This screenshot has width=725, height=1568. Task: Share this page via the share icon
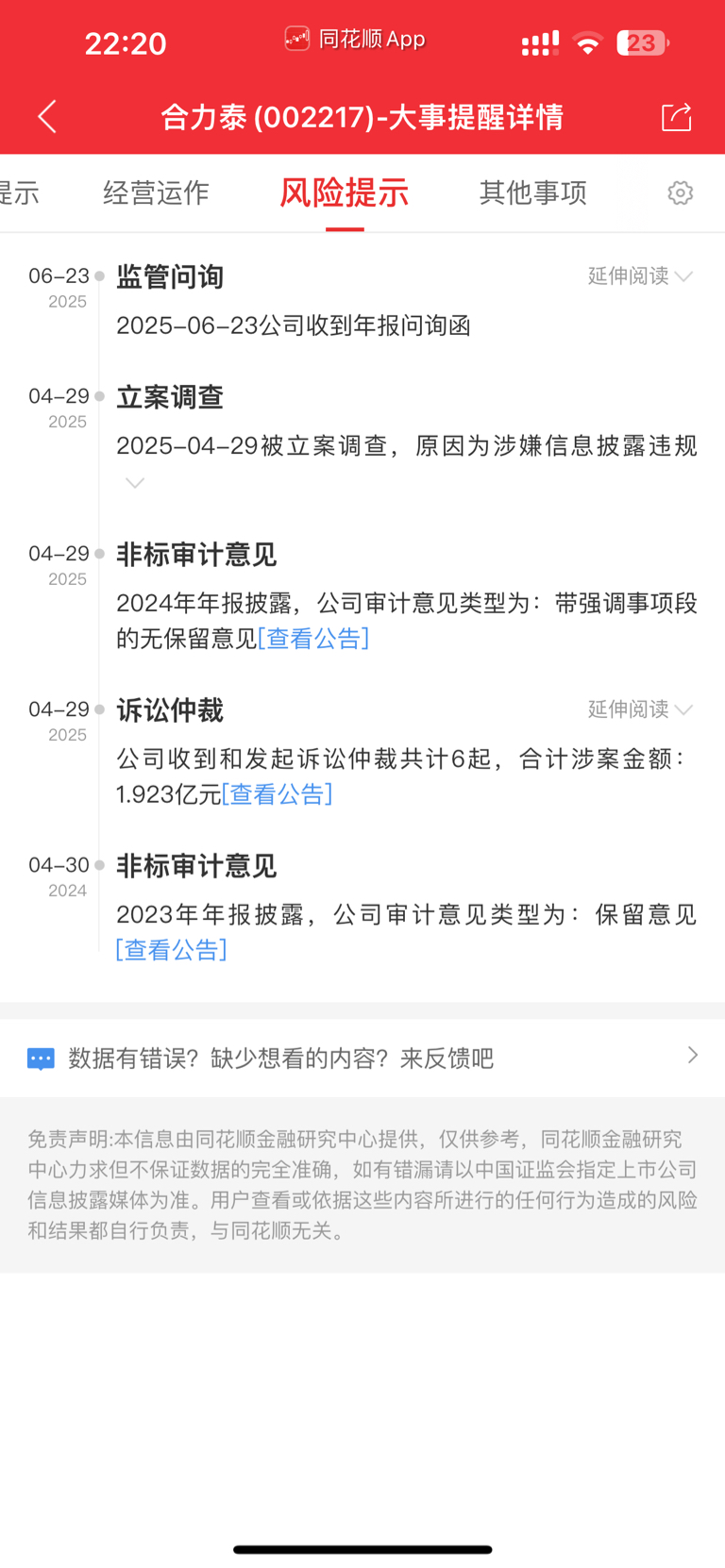pos(676,117)
